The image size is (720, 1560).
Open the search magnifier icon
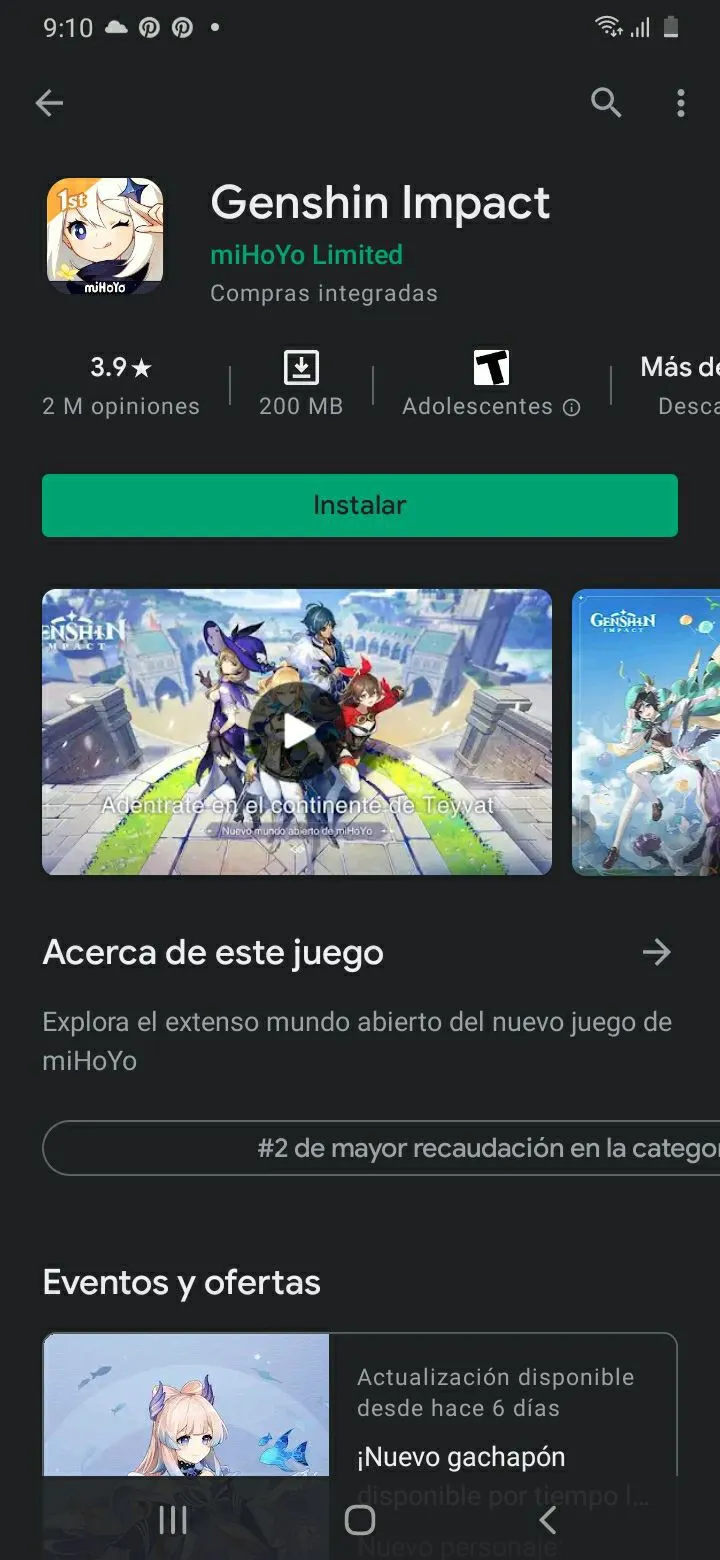click(606, 102)
